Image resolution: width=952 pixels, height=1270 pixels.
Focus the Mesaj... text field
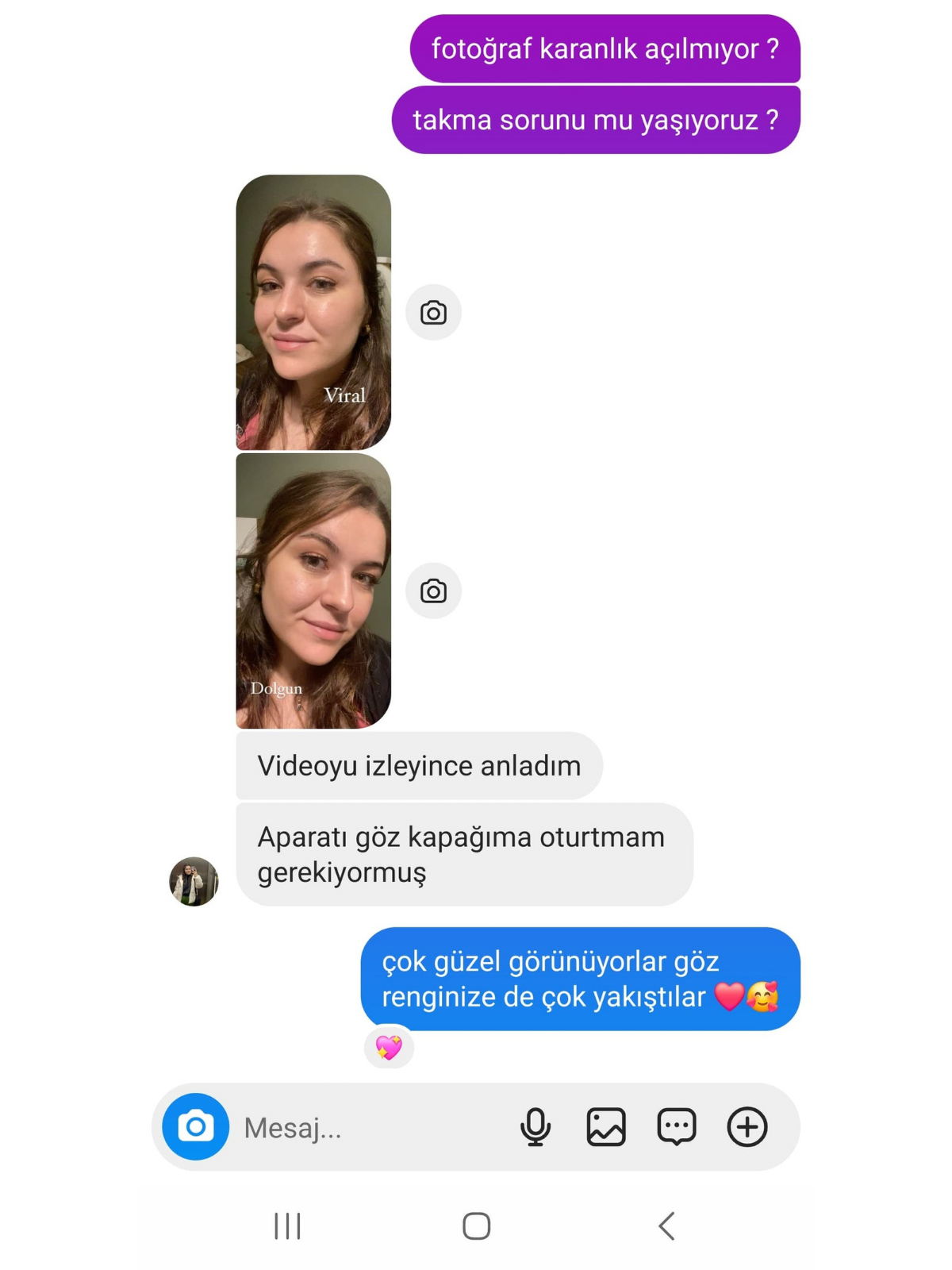click(365, 1127)
